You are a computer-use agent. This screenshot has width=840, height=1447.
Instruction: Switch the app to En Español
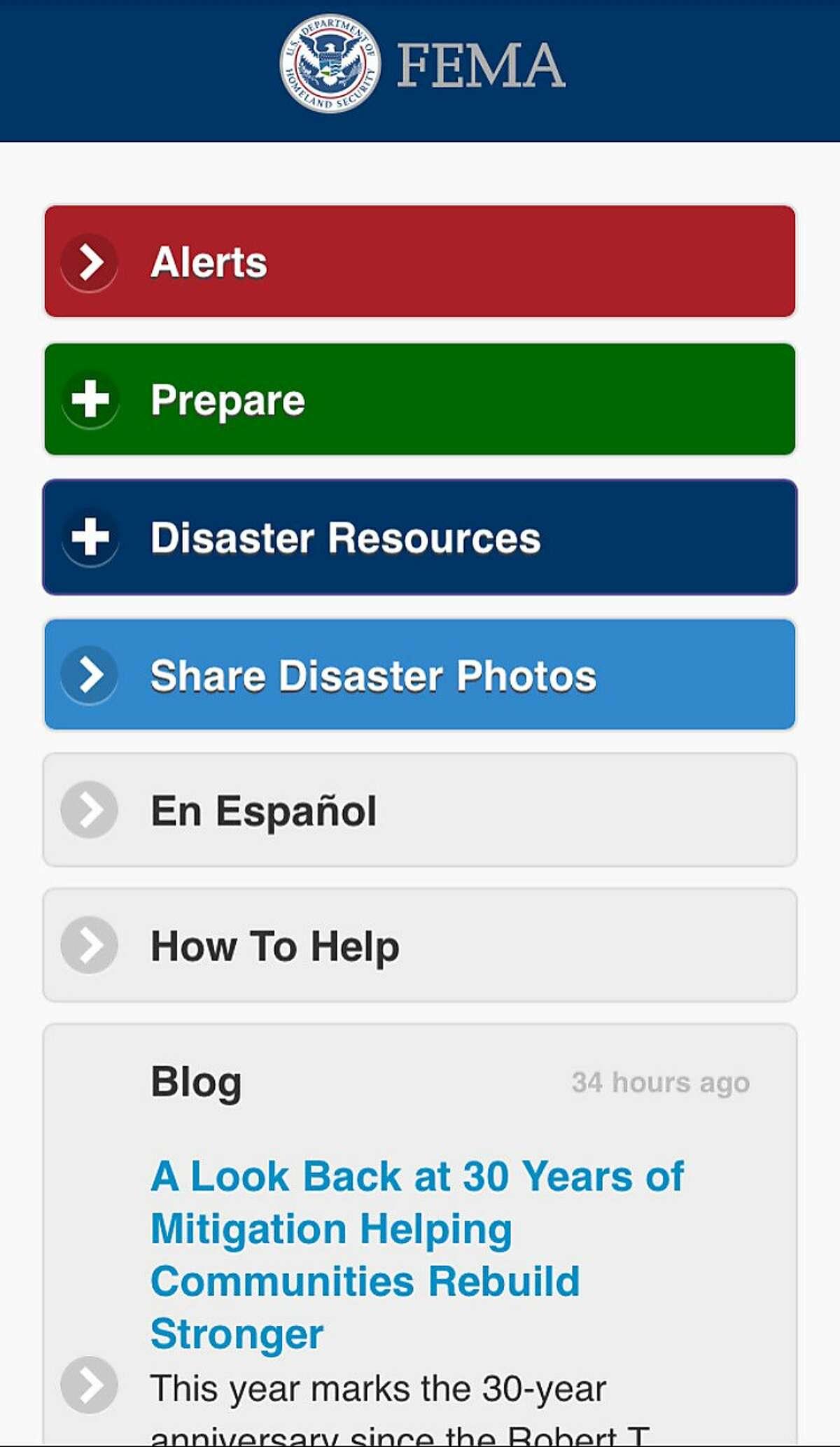click(420, 809)
